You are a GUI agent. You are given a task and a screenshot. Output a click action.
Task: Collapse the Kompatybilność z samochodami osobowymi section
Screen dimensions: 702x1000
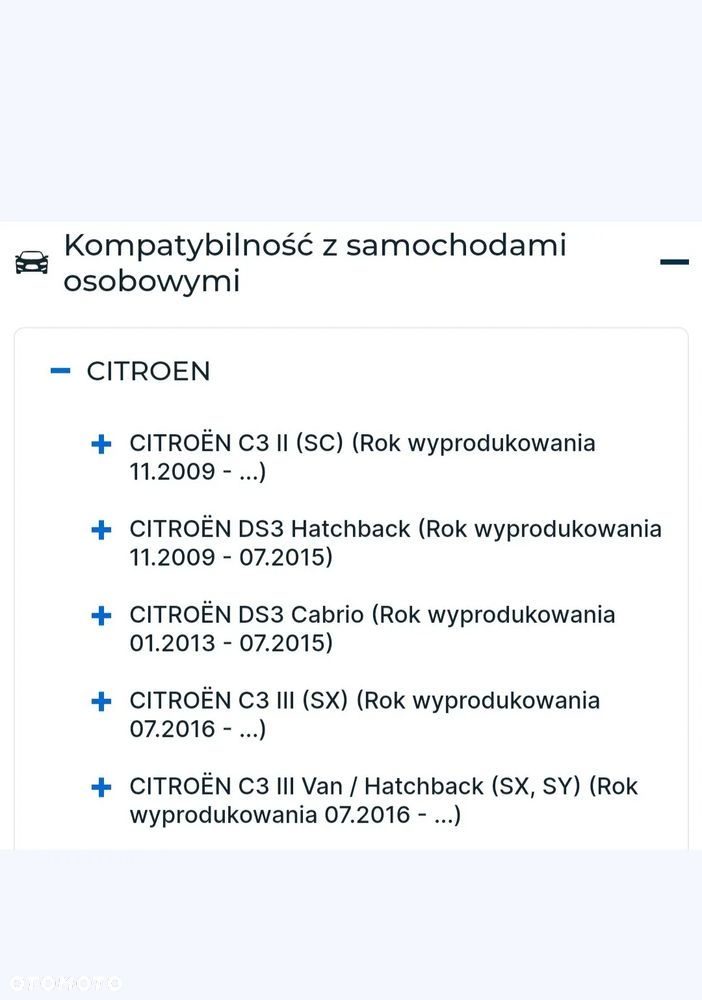[x=674, y=262]
